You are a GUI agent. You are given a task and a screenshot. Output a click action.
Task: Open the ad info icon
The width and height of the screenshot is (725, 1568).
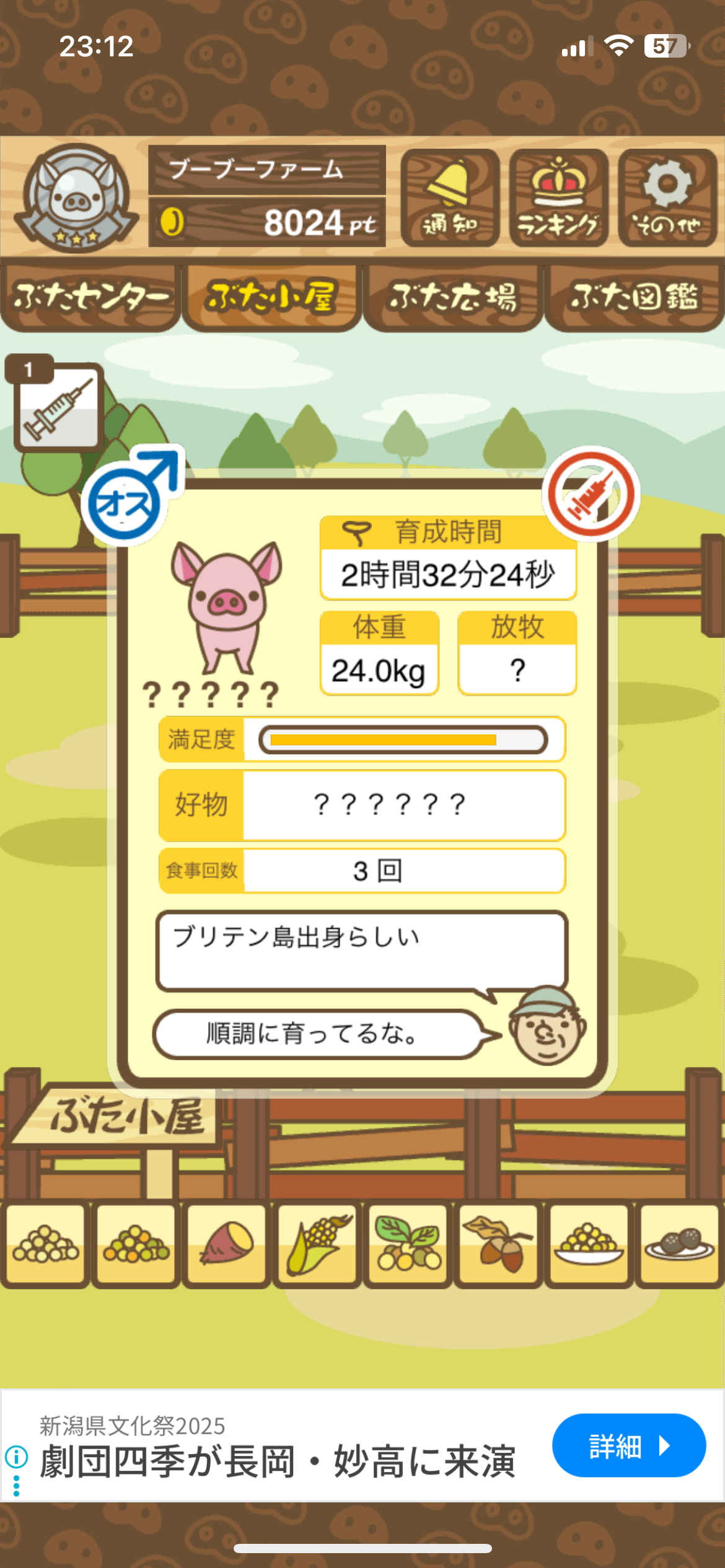coord(17,1457)
